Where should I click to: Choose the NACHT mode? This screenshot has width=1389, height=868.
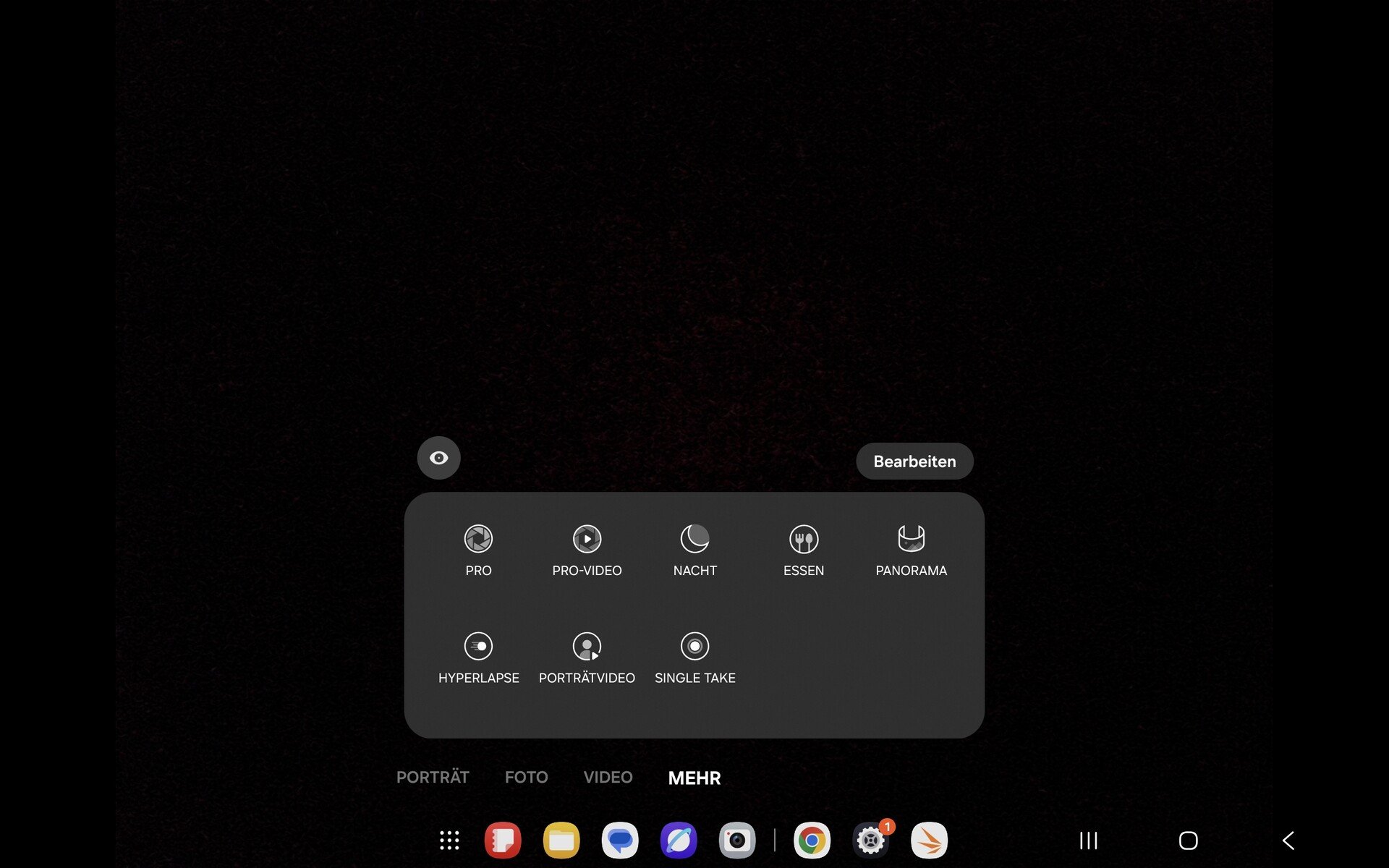pyautogui.click(x=694, y=550)
